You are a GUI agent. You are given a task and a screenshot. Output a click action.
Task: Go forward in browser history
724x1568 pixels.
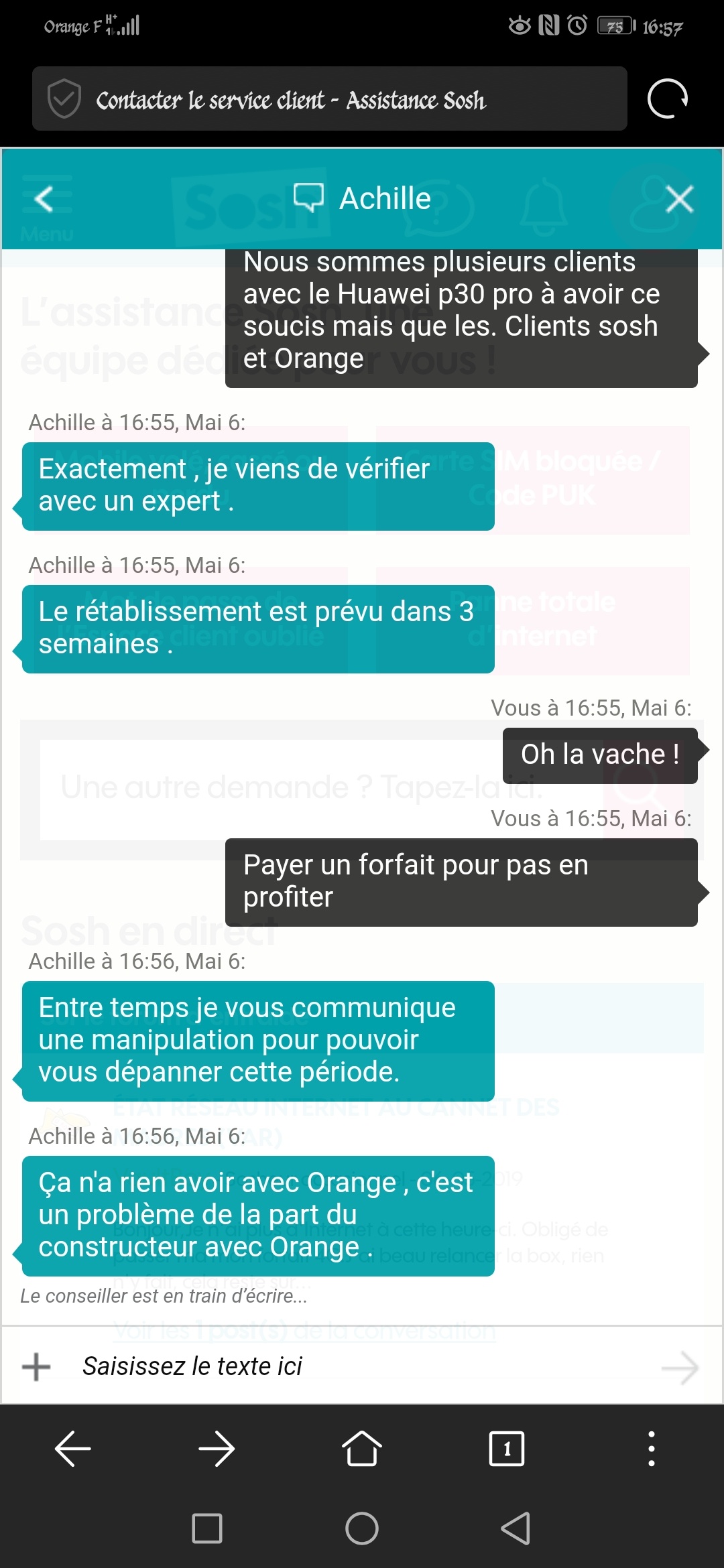217,1449
